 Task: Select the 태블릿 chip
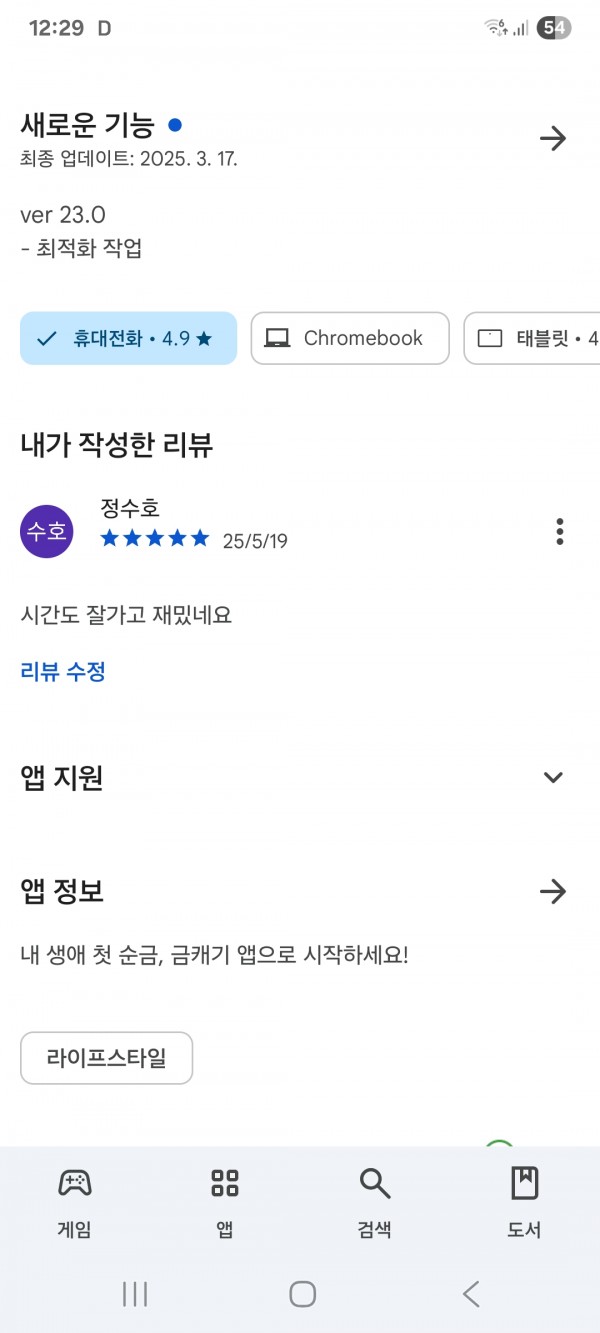tap(532, 338)
